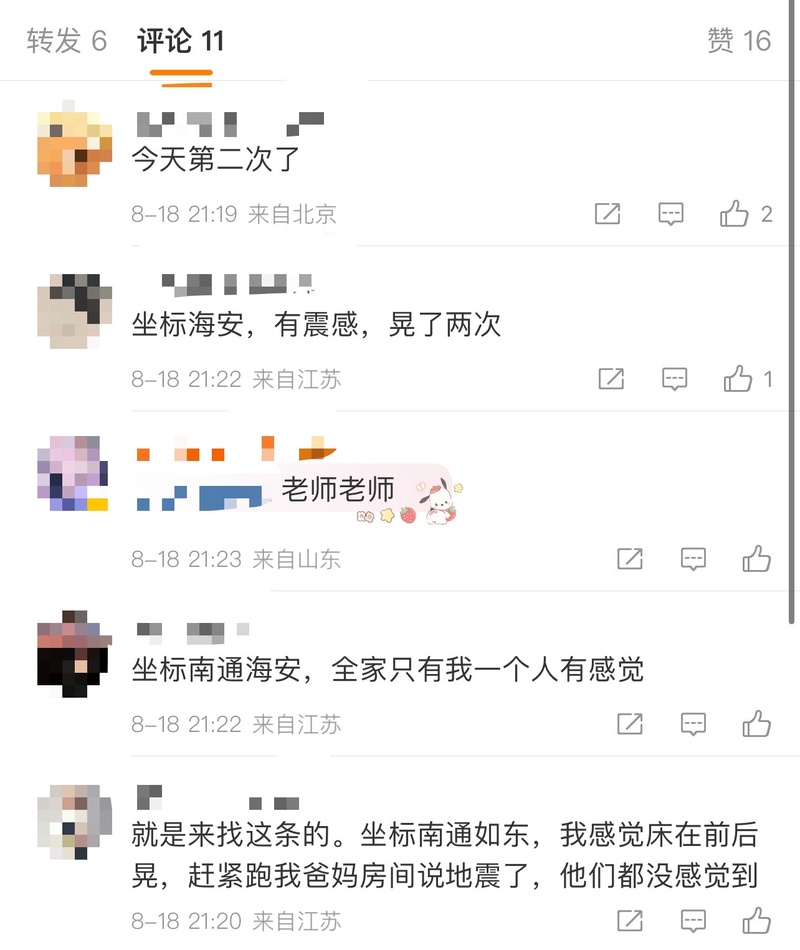Reply to the comment 今天第二次了
The image size is (800, 950).
click(671, 213)
